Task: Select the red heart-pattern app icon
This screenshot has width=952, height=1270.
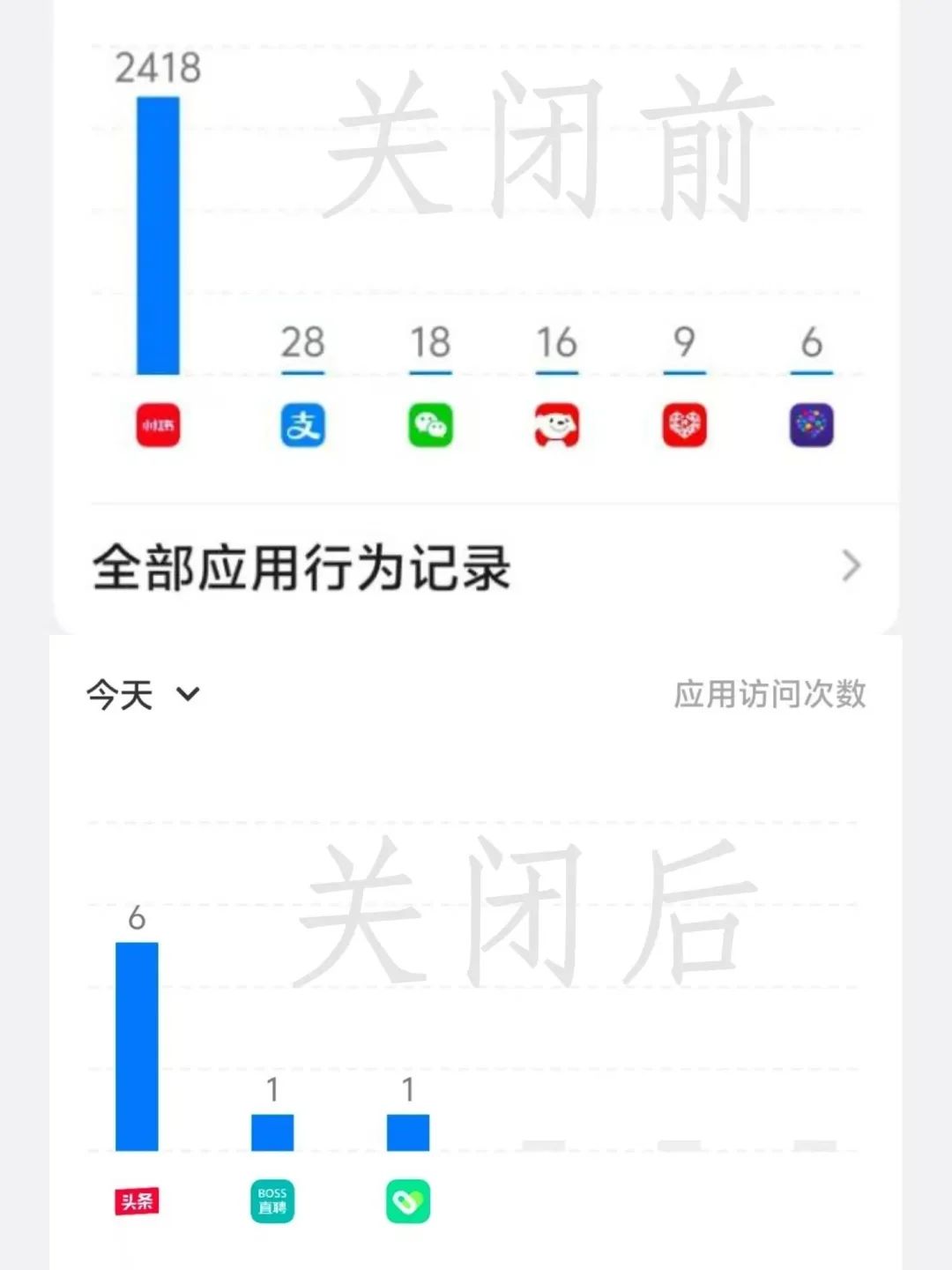Action: point(684,425)
